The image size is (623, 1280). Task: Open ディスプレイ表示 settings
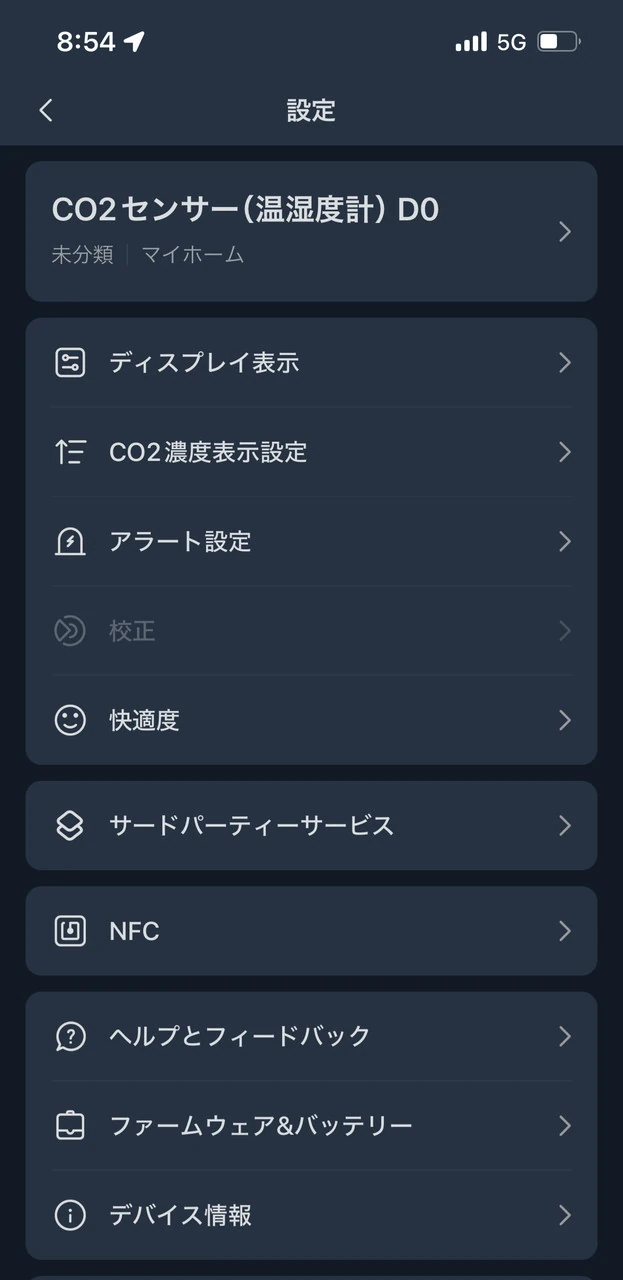(310, 362)
